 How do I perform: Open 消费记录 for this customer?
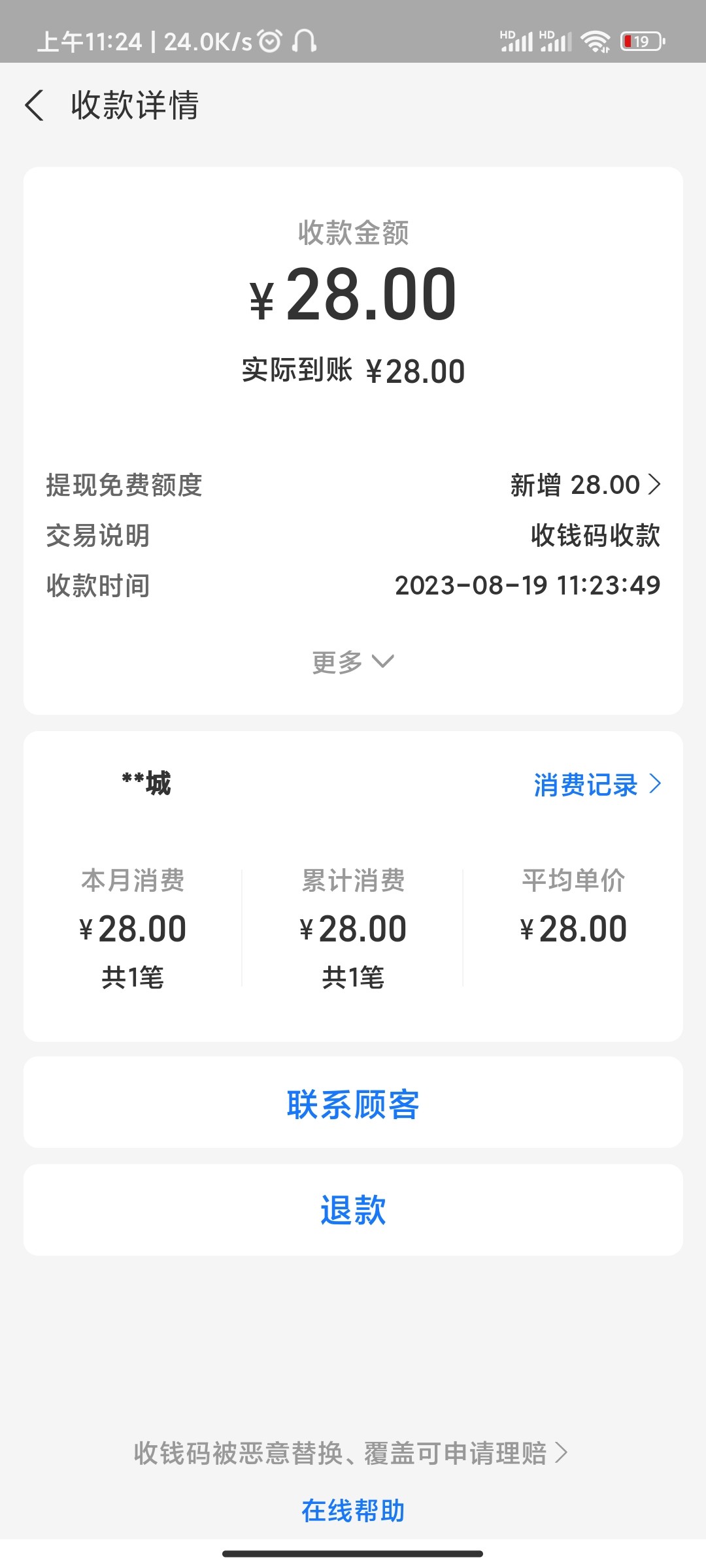pos(597,785)
